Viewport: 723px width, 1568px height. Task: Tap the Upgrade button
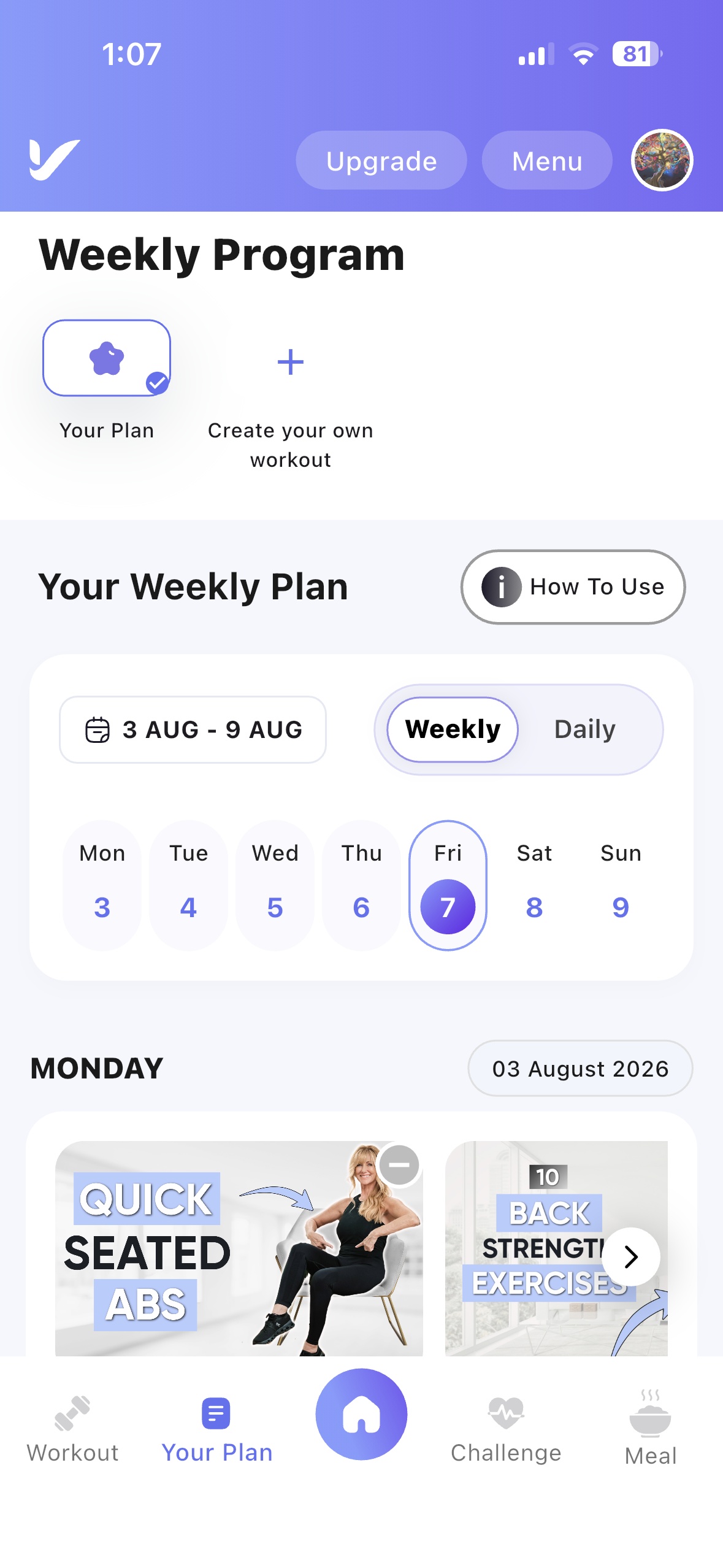pyautogui.click(x=381, y=161)
